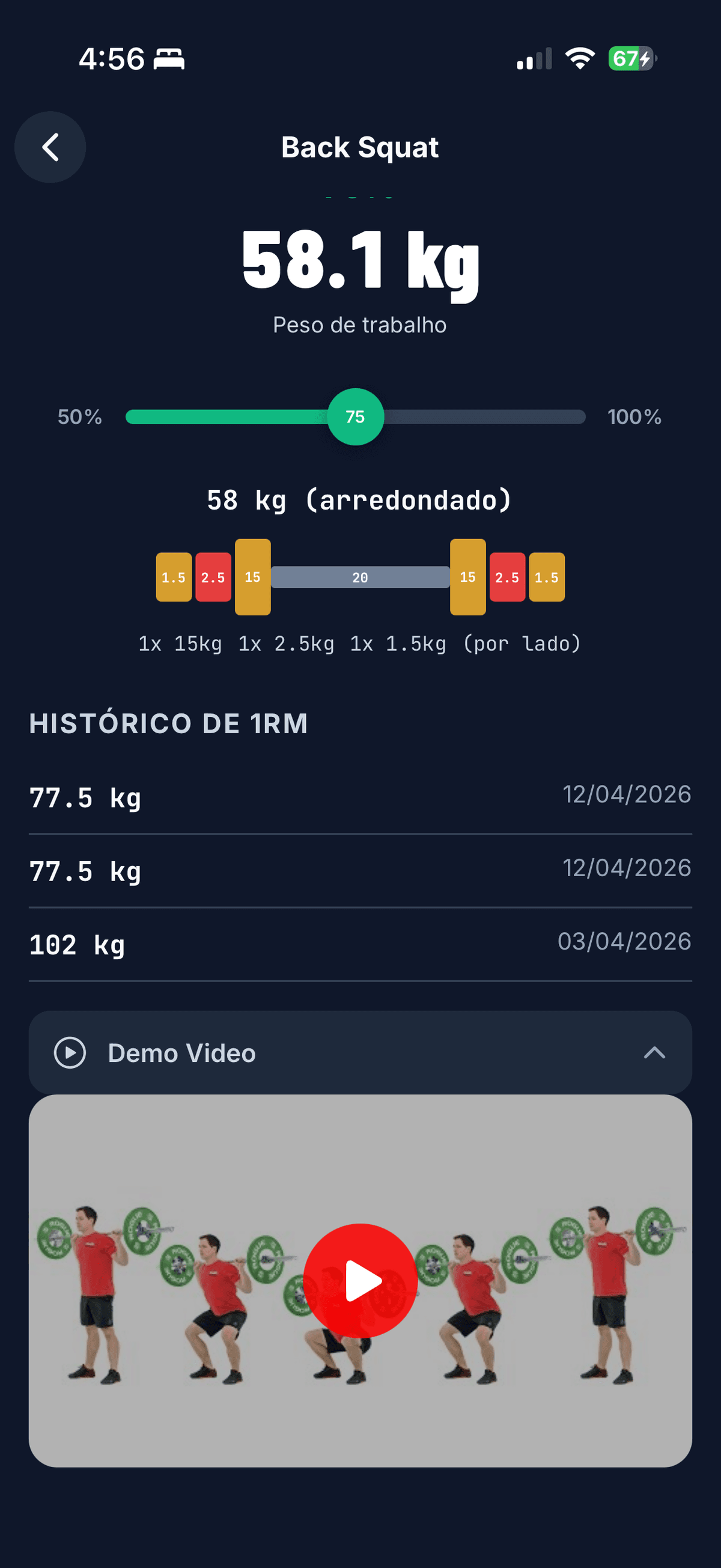Screen dimensions: 721x1568
Task: Collapse the Demo Video section
Action: coord(654,1052)
